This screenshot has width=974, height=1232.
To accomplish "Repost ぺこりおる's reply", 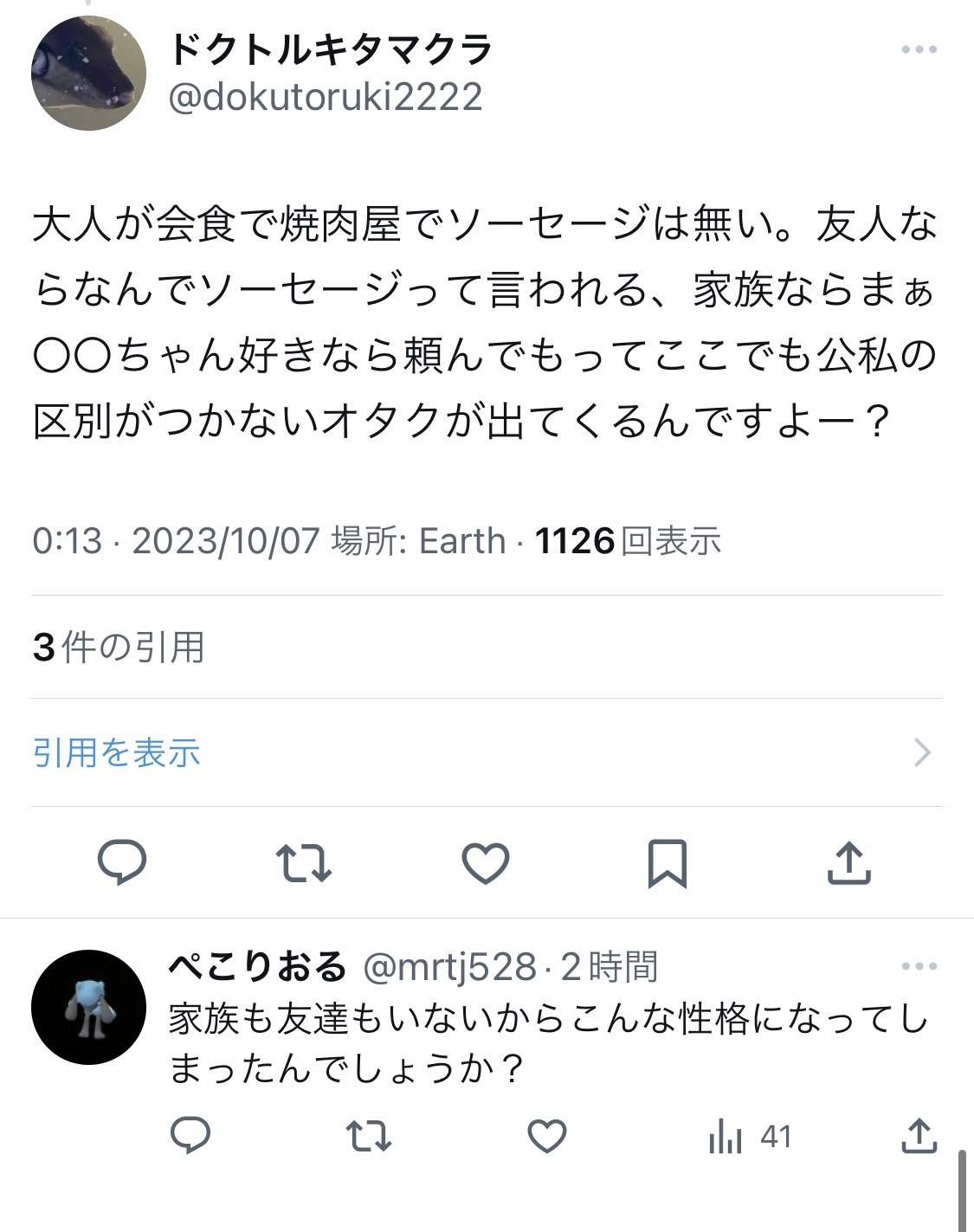I will [x=369, y=1136].
